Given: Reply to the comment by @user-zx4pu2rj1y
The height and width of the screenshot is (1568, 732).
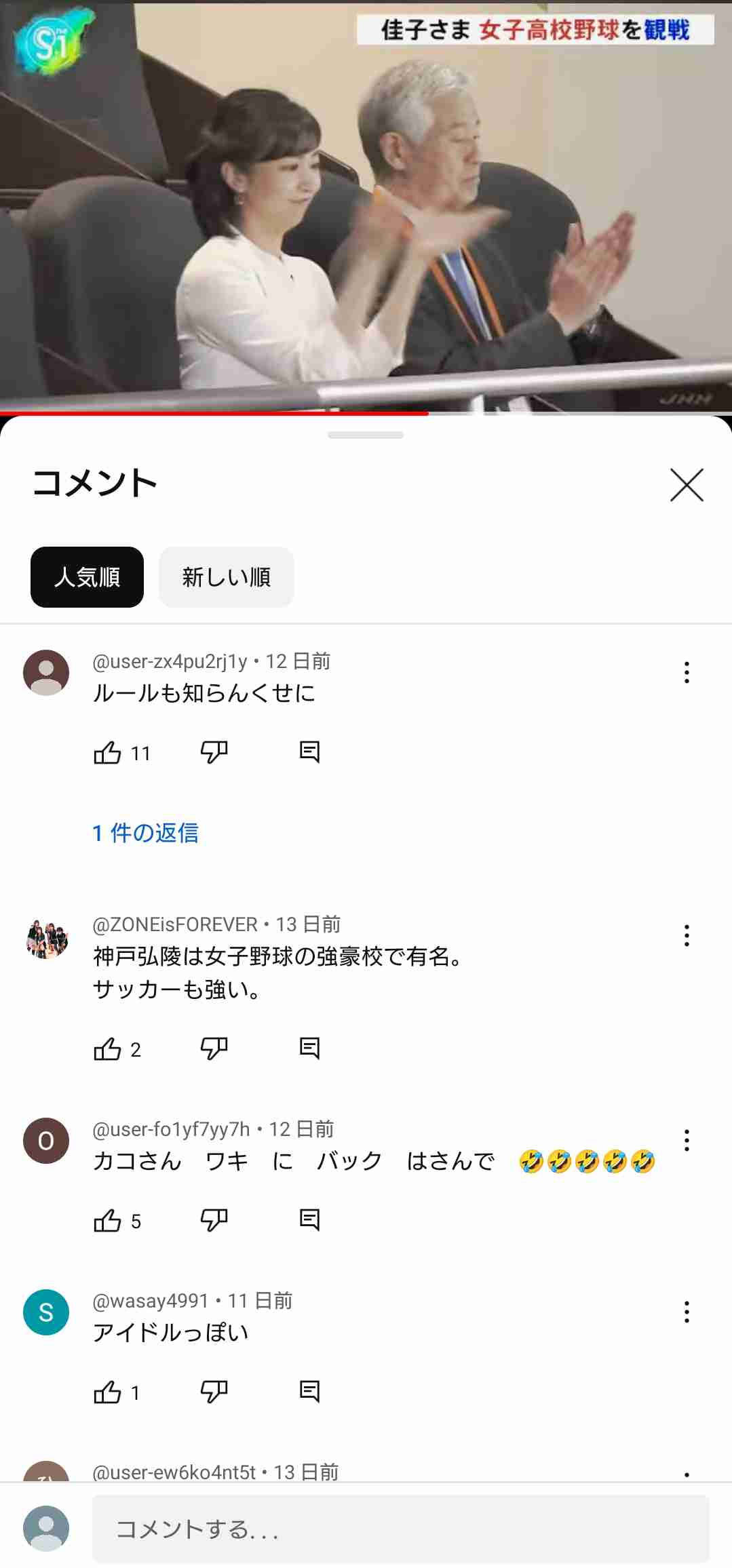Looking at the screenshot, I should pyautogui.click(x=309, y=752).
